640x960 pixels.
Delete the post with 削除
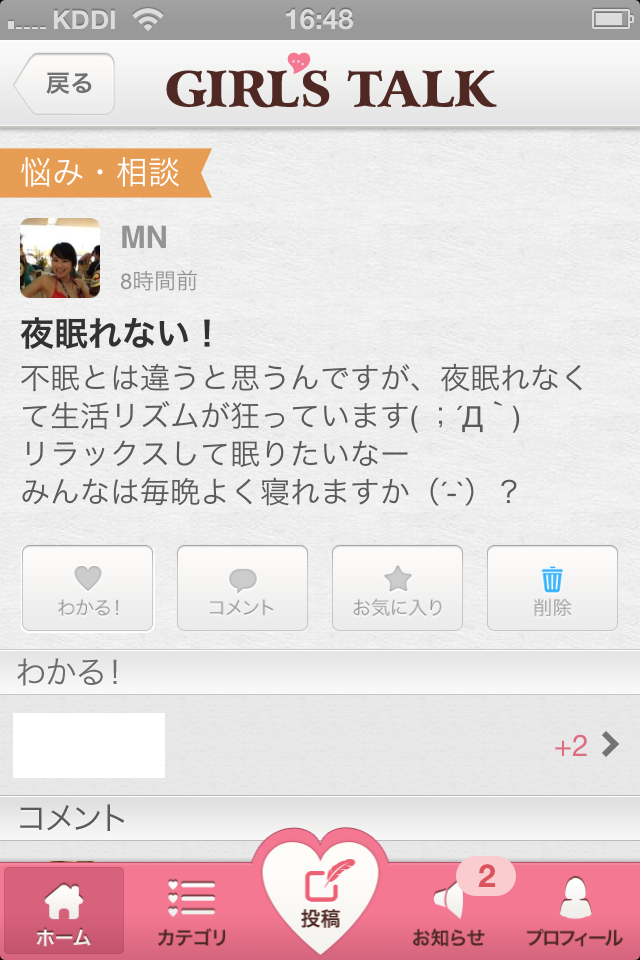point(552,588)
